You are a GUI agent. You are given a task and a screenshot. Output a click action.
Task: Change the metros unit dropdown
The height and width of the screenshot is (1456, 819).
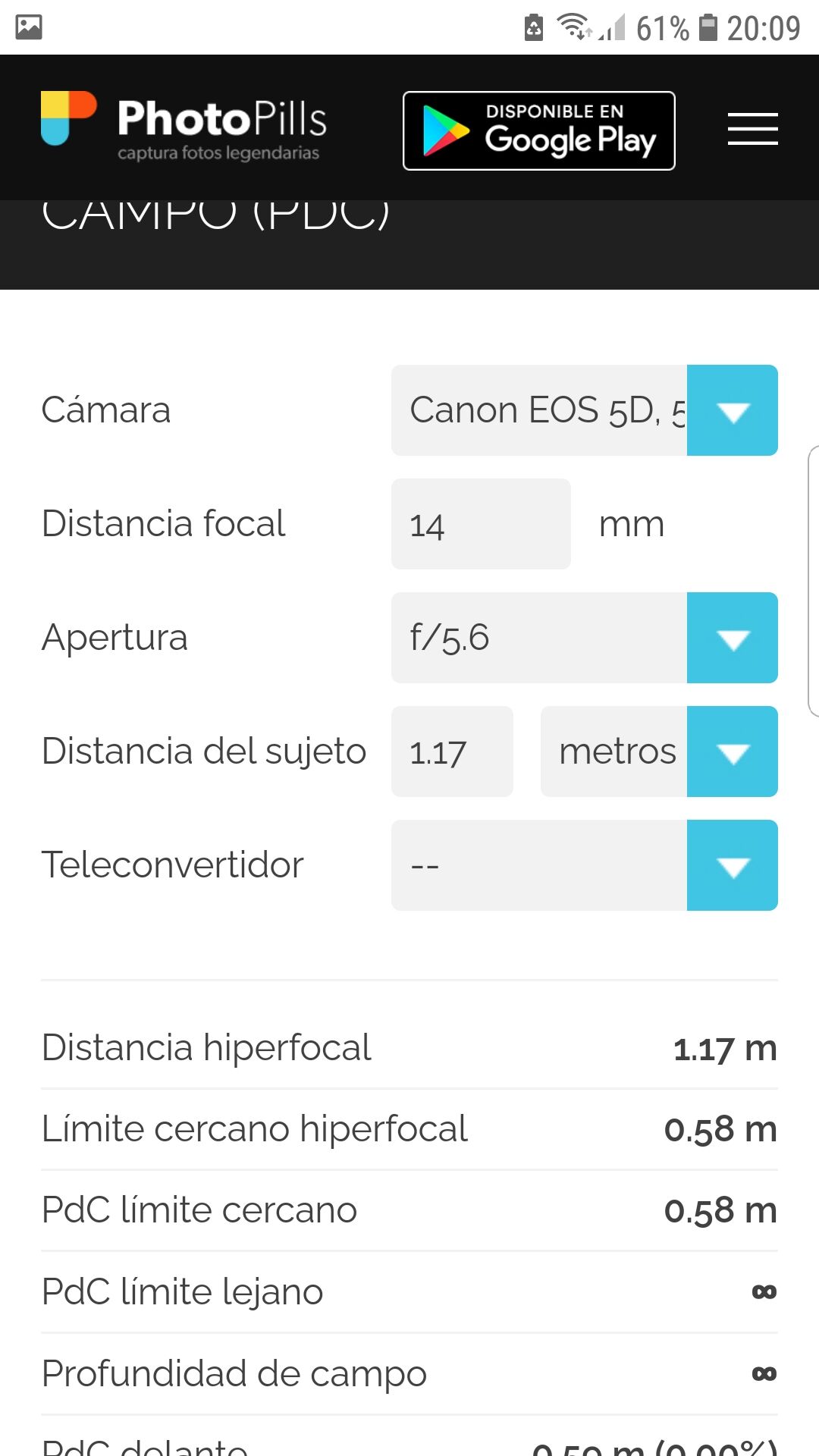[x=659, y=752]
